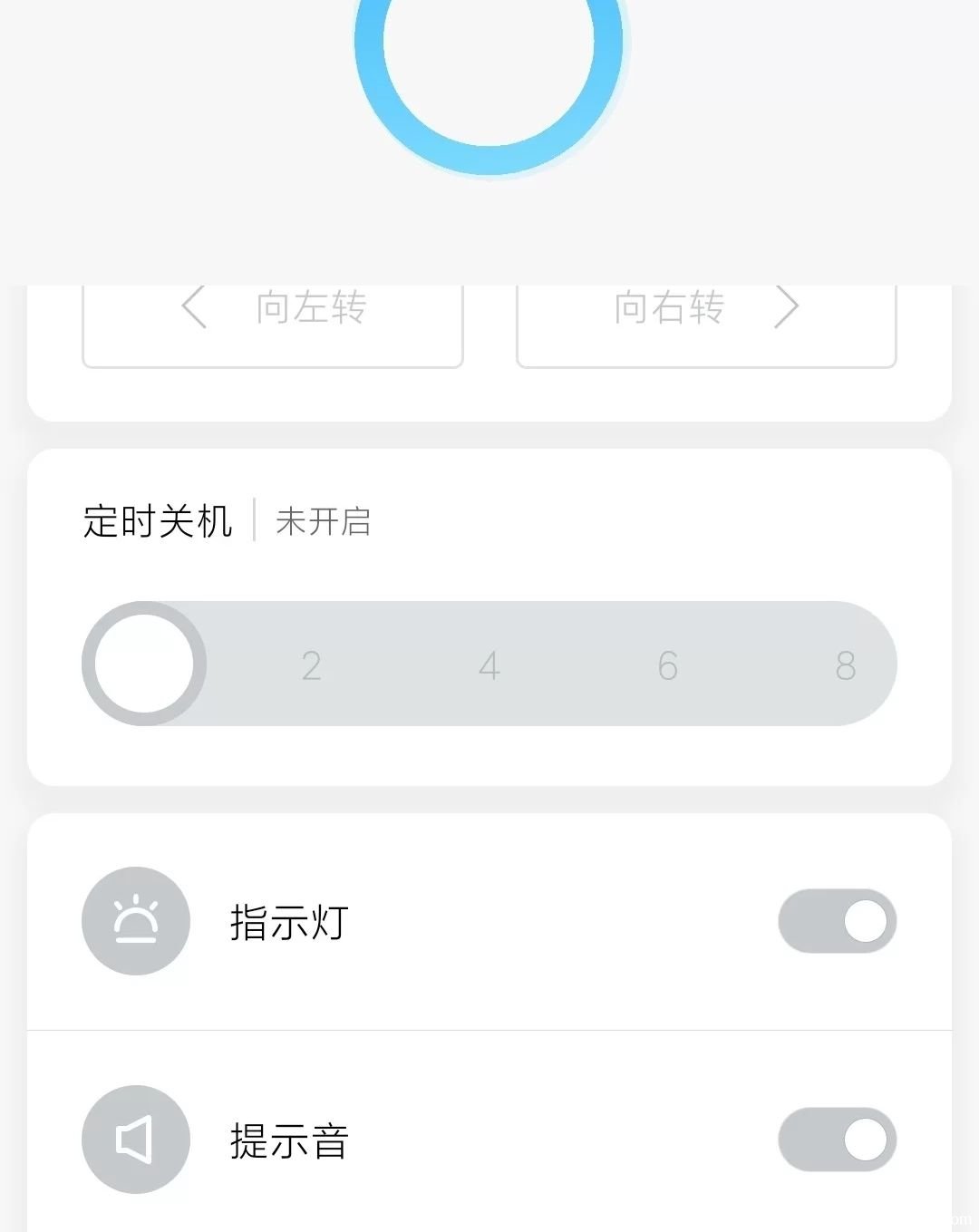
Task: Set 定时关机 timer to 8 hours
Action: click(x=845, y=665)
